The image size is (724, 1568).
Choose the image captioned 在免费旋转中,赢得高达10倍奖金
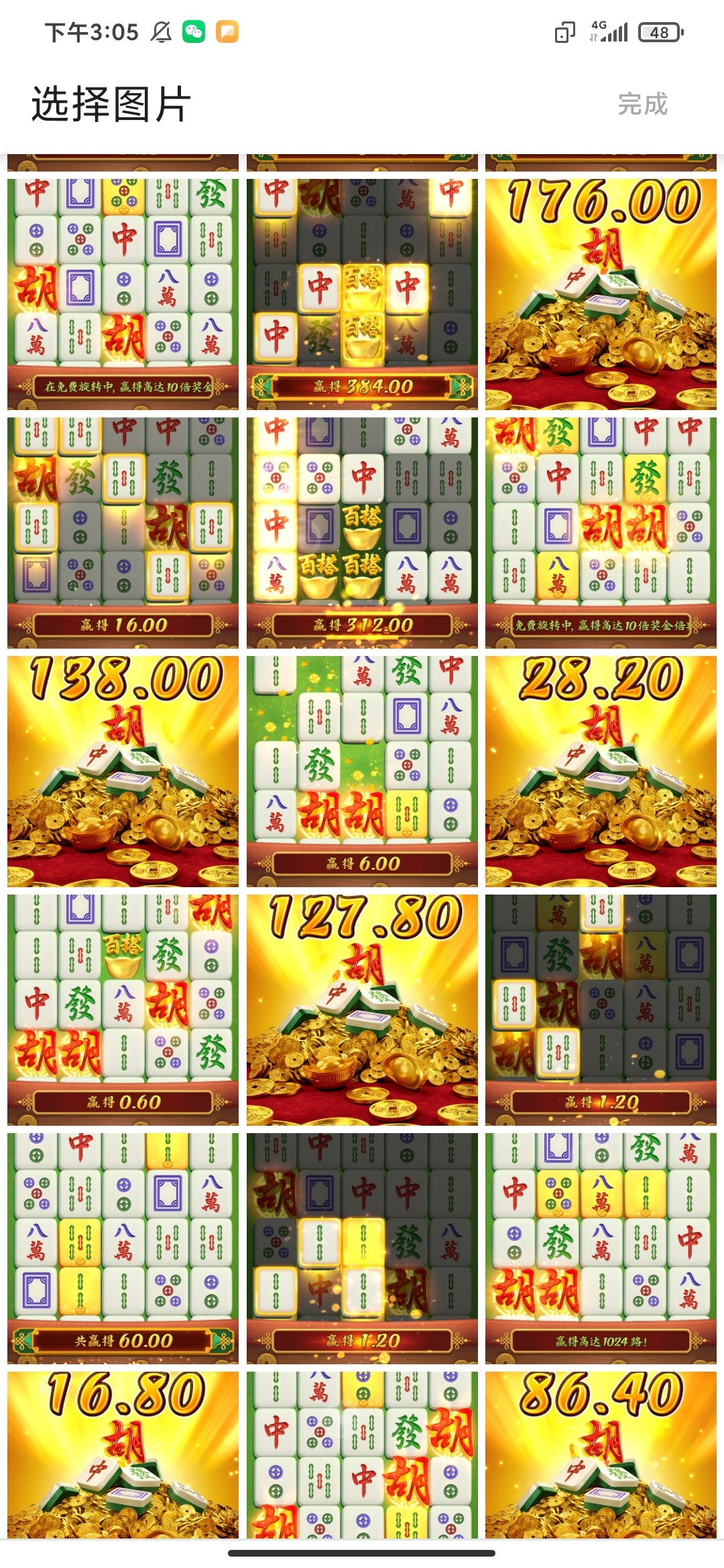click(123, 293)
